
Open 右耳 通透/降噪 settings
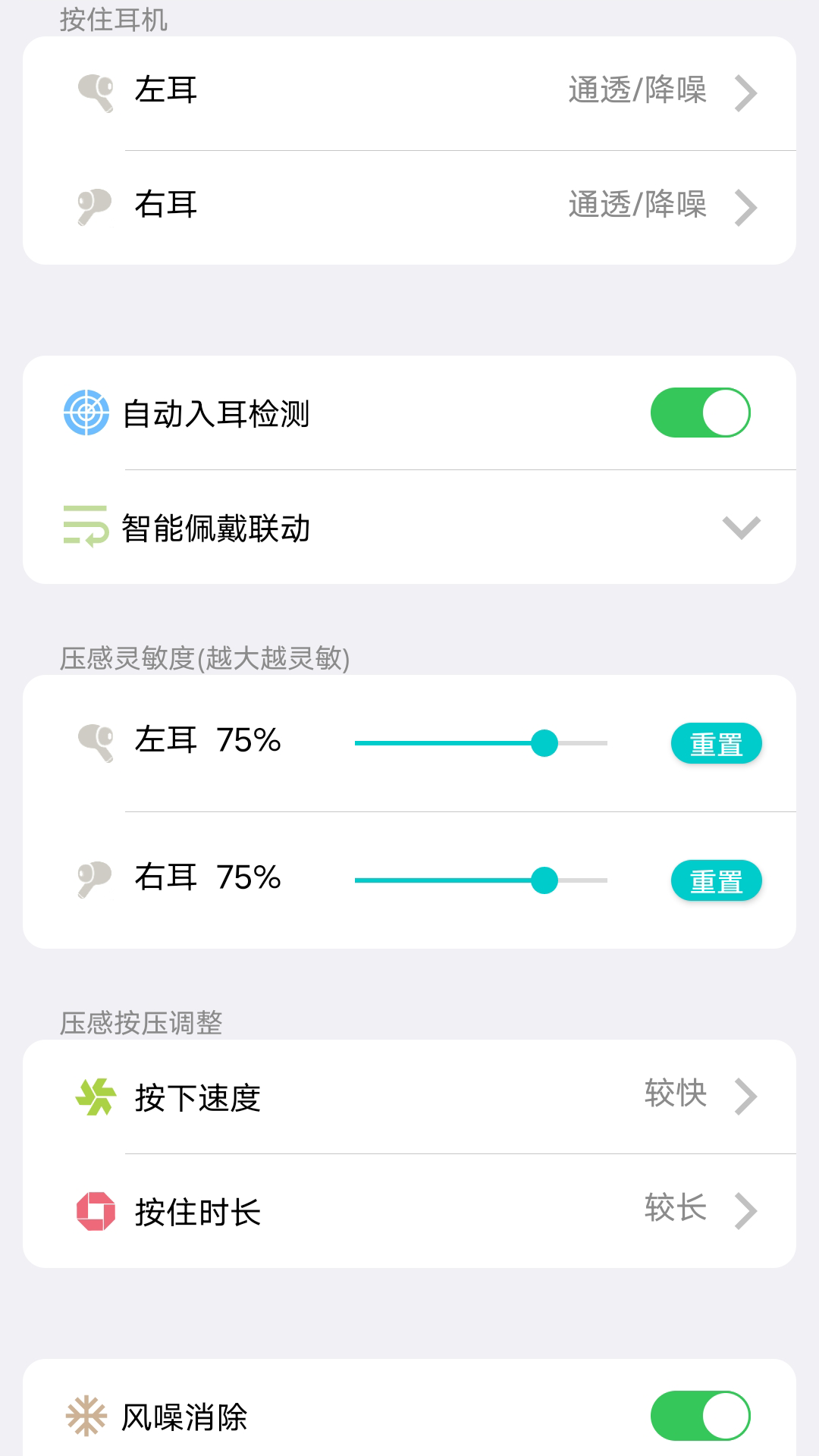click(746, 206)
